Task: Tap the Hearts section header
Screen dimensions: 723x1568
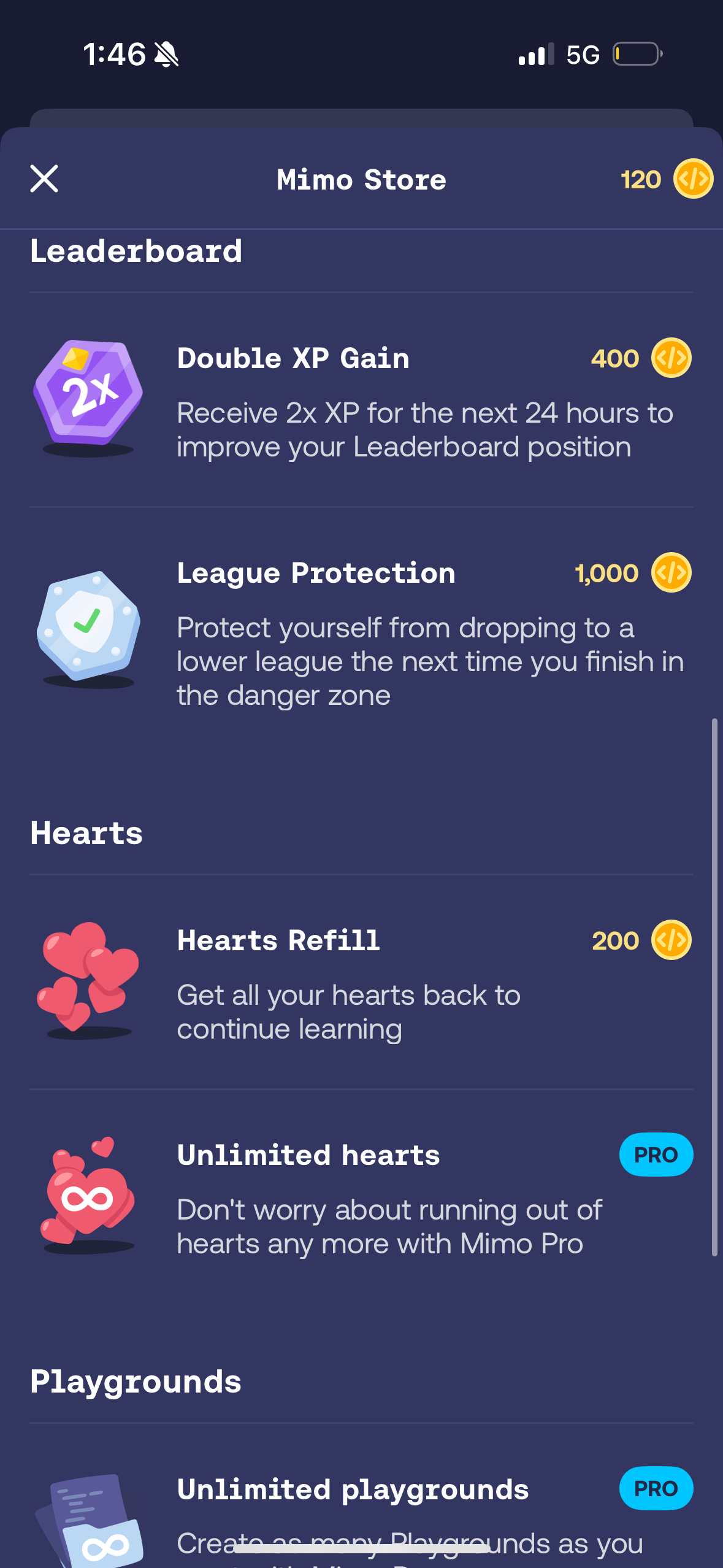Action: click(86, 832)
